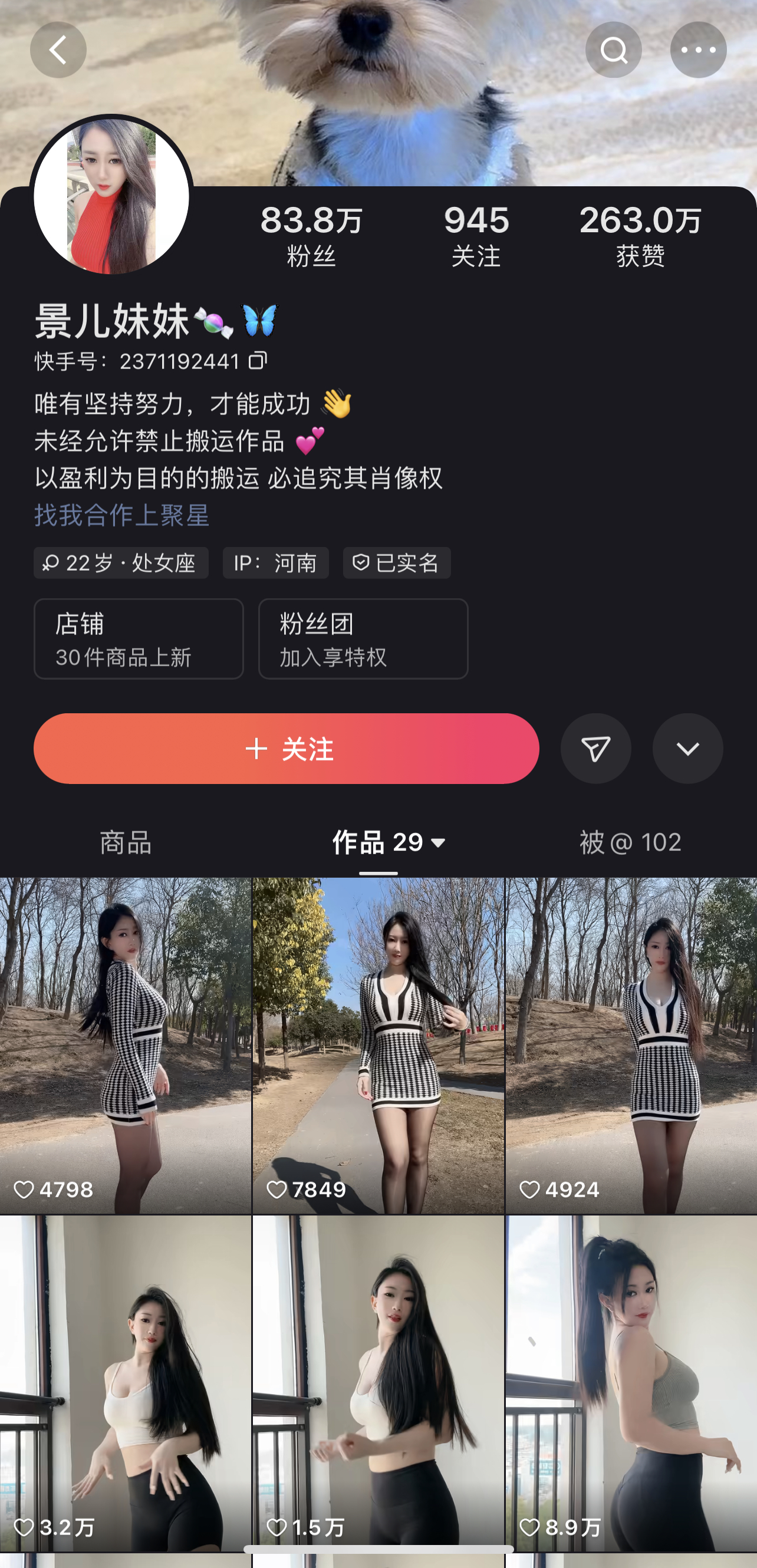Open the video with 3.2万 likes

pyautogui.click(x=126, y=1383)
